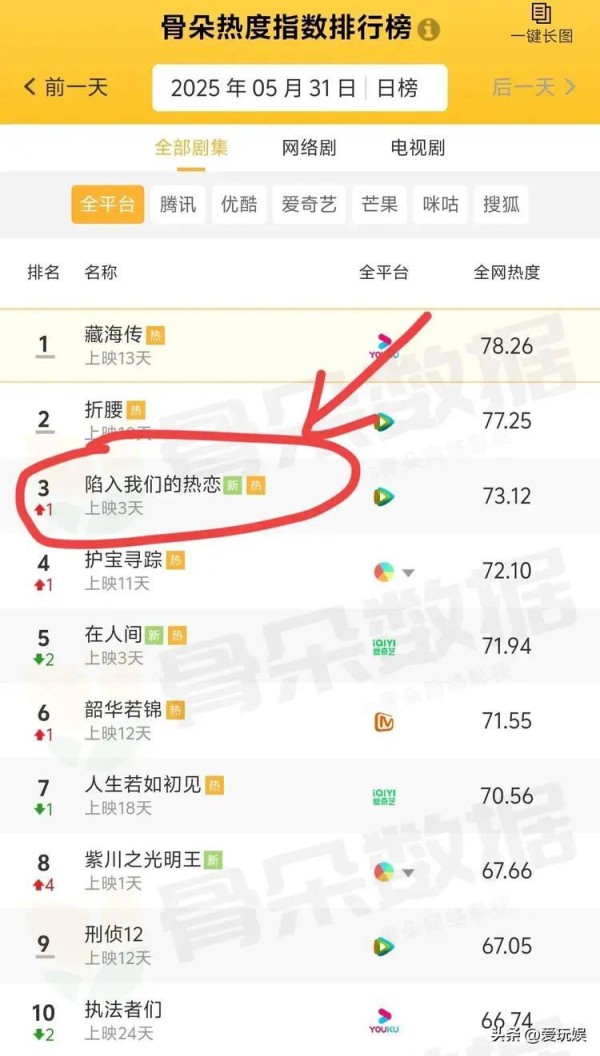The height and width of the screenshot is (1056, 600).
Task: Select the 全部剧集 tab
Action: pyautogui.click(x=191, y=147)
